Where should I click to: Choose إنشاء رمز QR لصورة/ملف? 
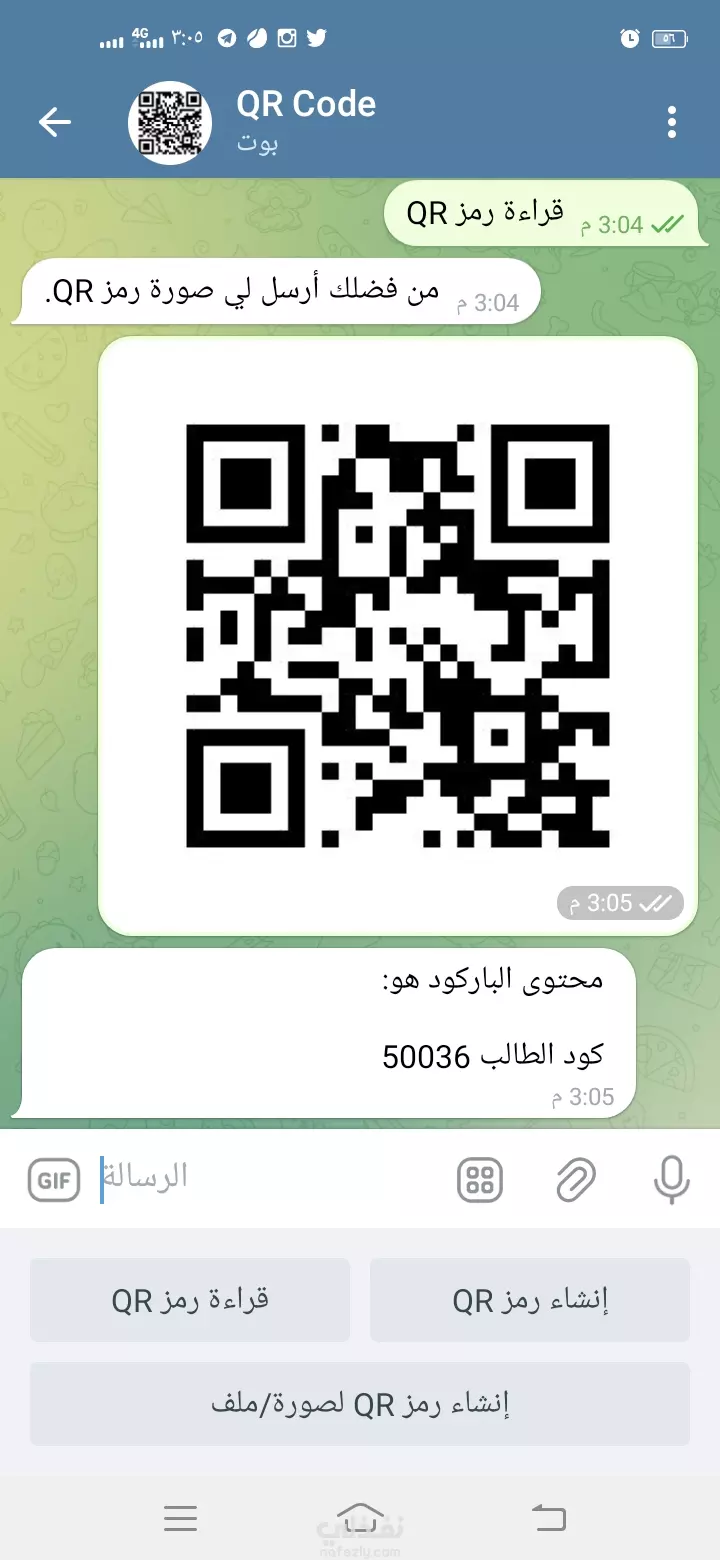pyautogui.click(x=360, y=1403)
